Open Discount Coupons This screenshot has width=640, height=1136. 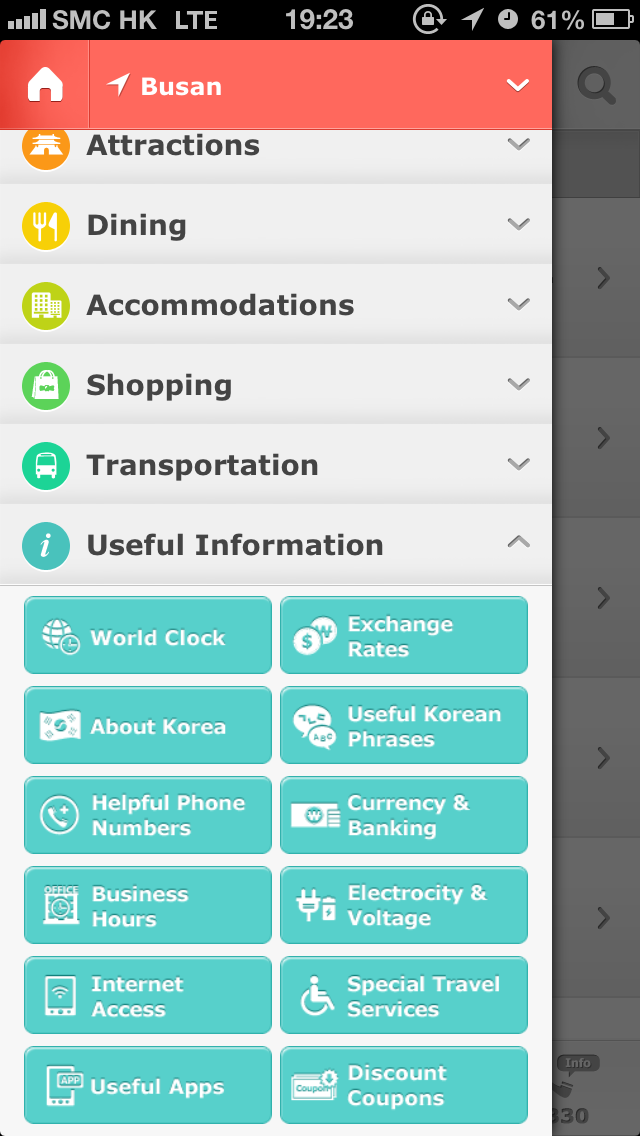pos(404,1085)
